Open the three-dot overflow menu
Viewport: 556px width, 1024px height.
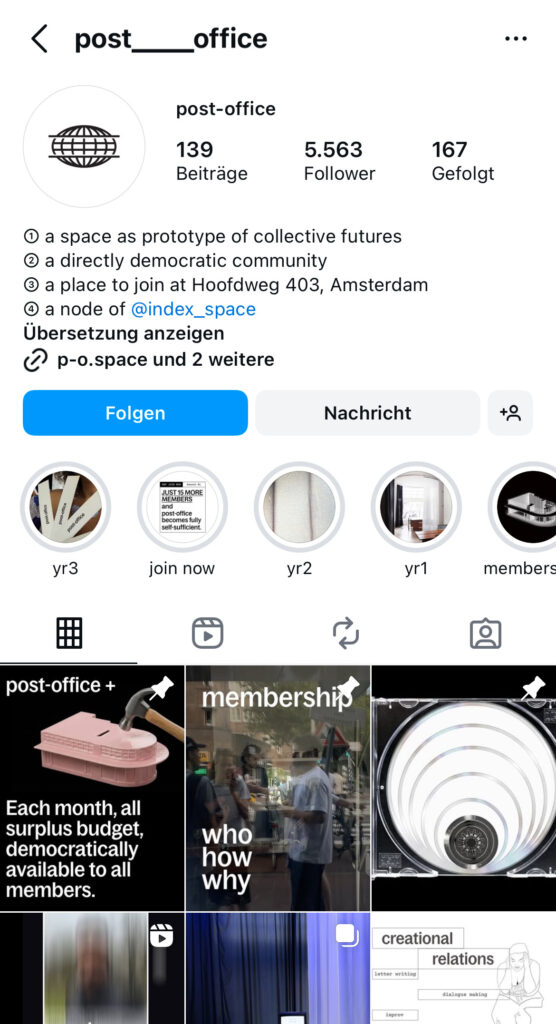(x=515, y=39)
